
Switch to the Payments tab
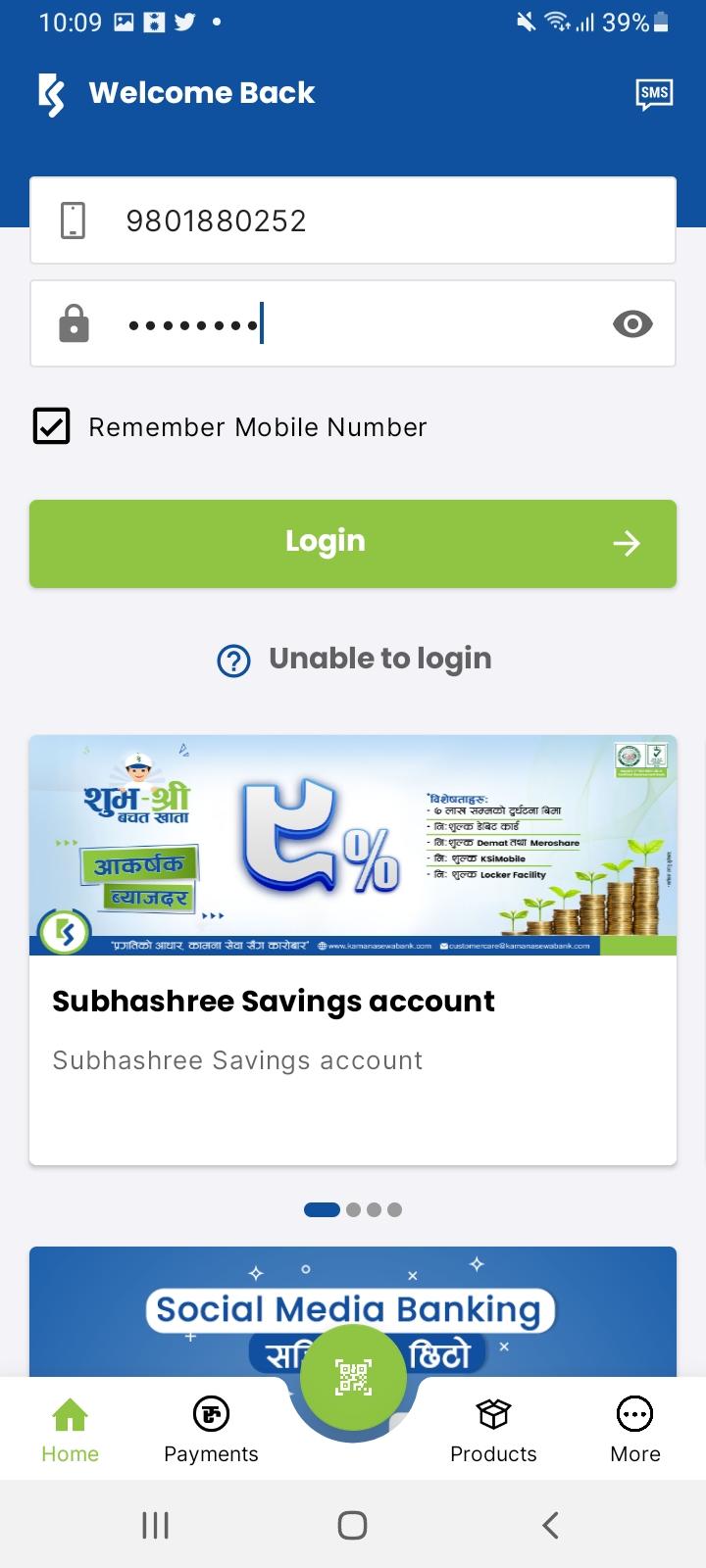pos(211,1431)
